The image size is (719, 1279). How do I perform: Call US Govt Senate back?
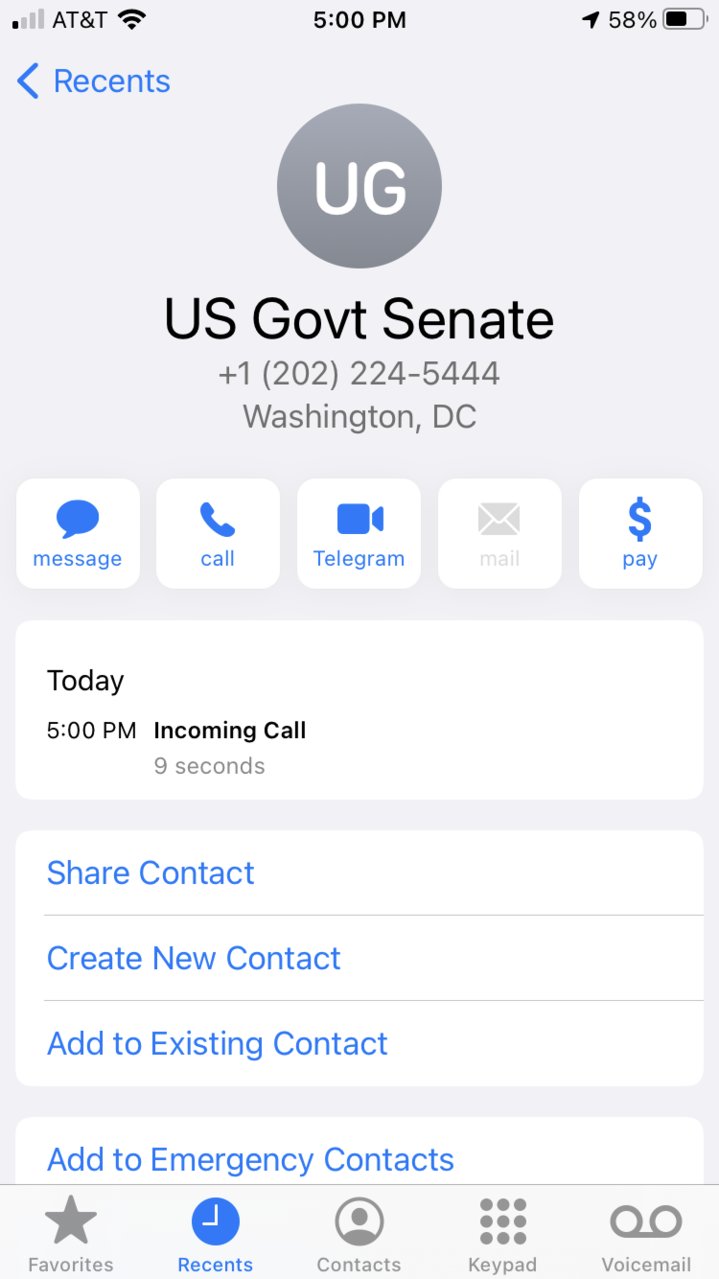click(x=217, y=533)
